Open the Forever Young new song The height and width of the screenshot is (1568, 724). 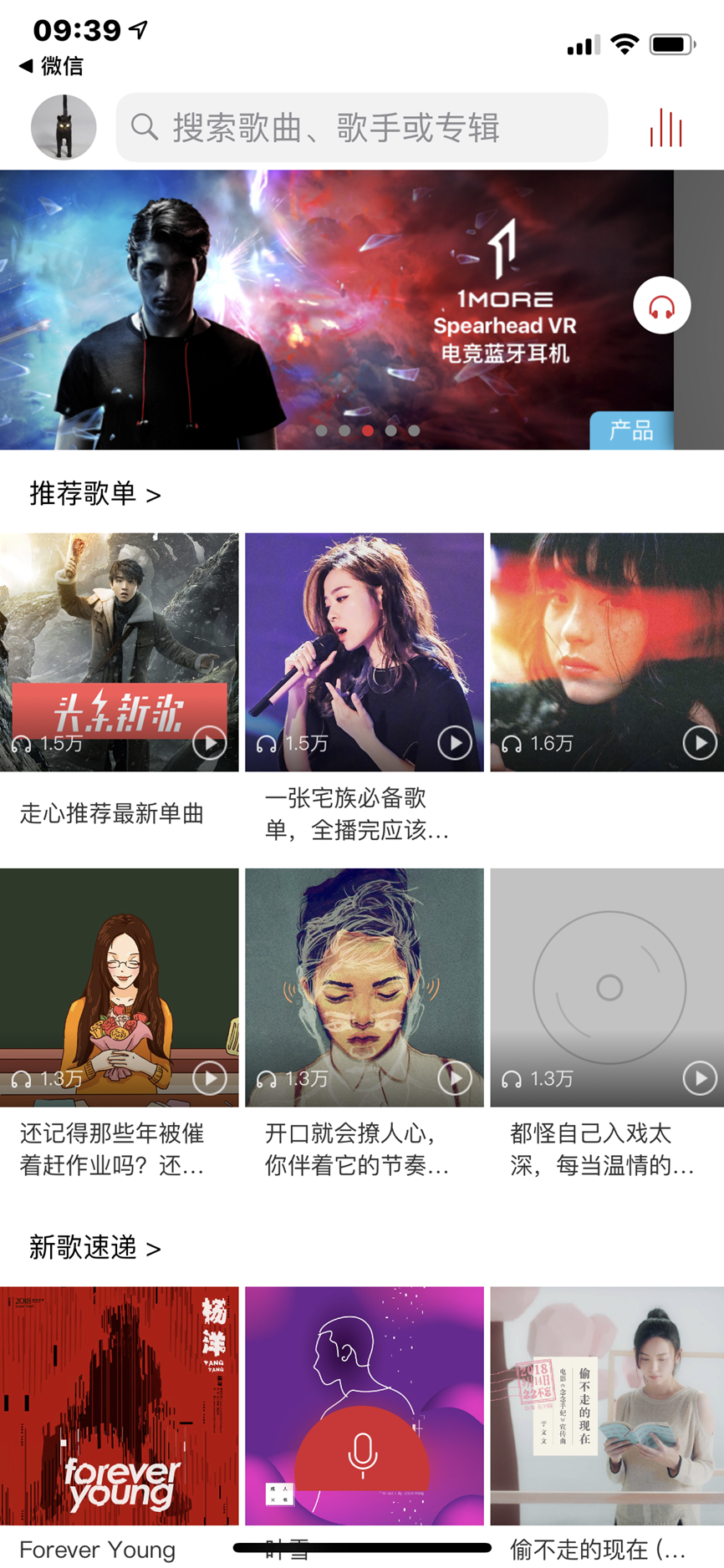(x=119, y=1406)
